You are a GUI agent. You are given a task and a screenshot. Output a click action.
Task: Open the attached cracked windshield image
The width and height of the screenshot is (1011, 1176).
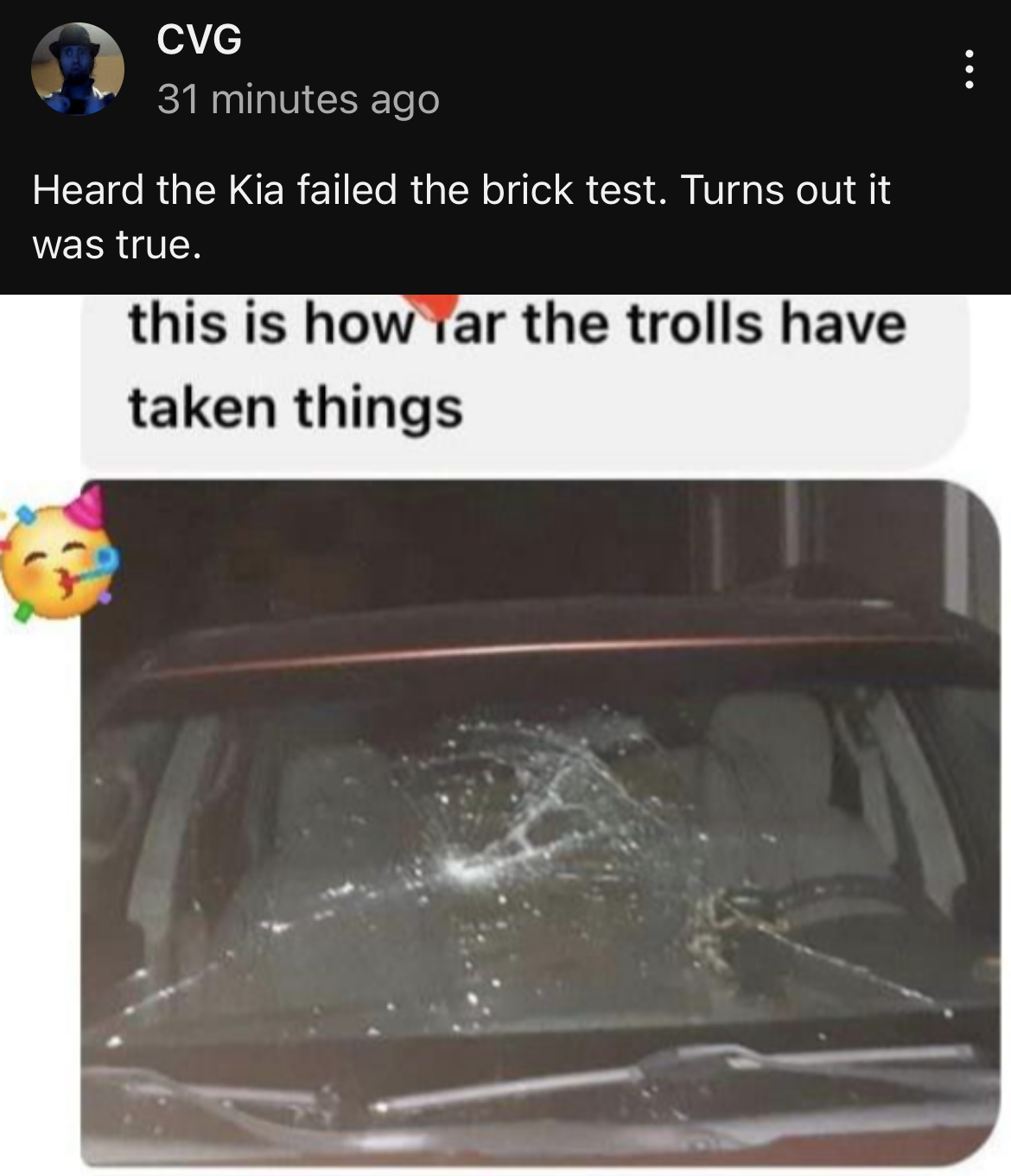(540, 821)
